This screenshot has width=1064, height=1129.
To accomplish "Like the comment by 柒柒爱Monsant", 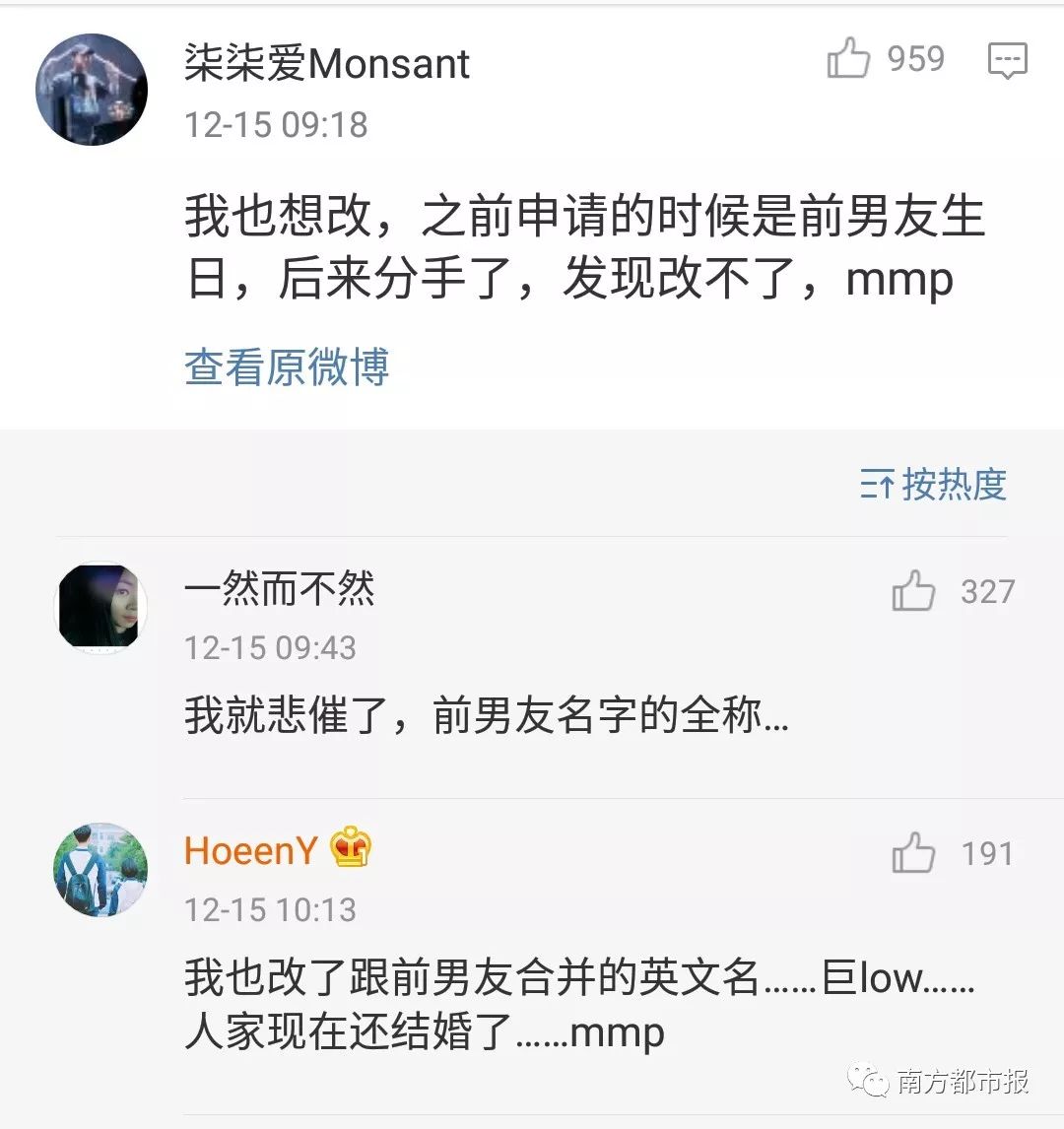I will tap(849, 60).
